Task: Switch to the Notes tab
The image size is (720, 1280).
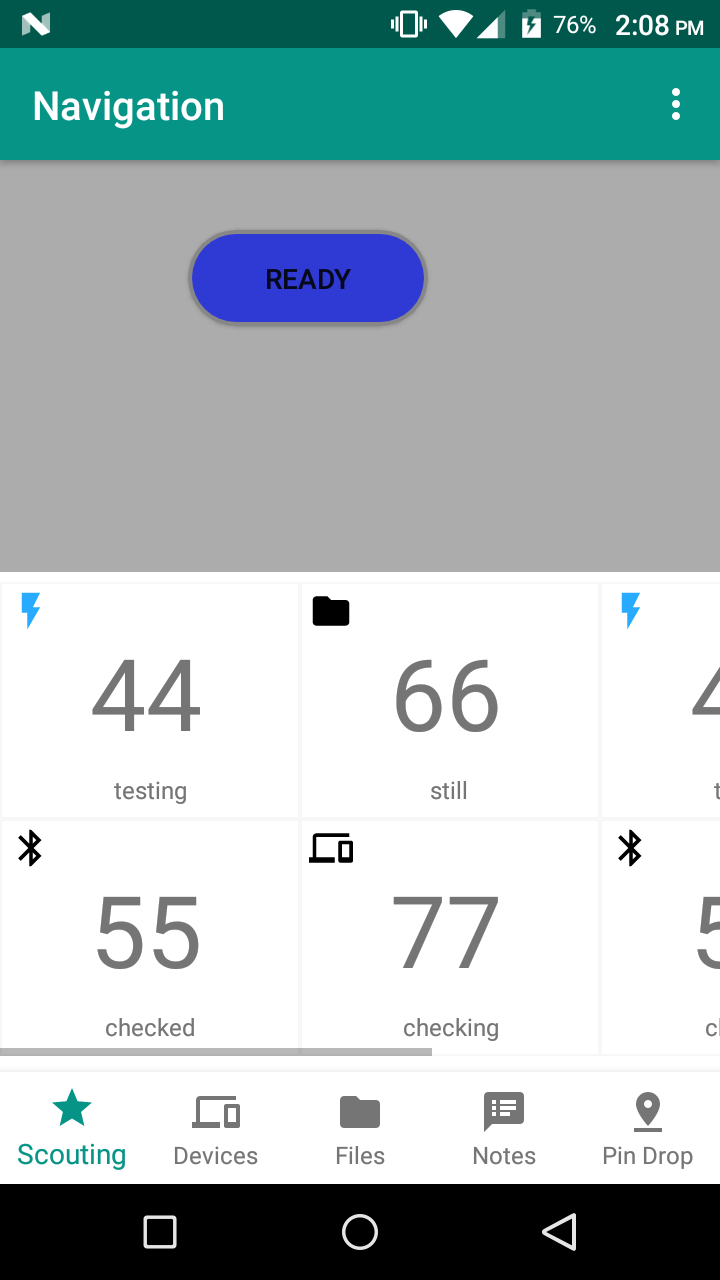Action: (504, 1129)
